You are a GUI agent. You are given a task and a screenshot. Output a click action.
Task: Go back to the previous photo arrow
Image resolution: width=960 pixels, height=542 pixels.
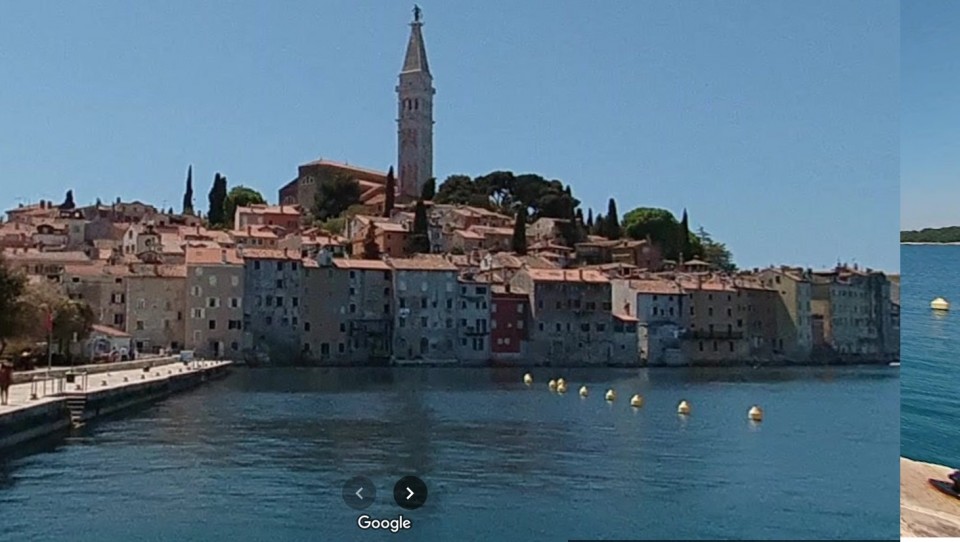tap(359, 492)
